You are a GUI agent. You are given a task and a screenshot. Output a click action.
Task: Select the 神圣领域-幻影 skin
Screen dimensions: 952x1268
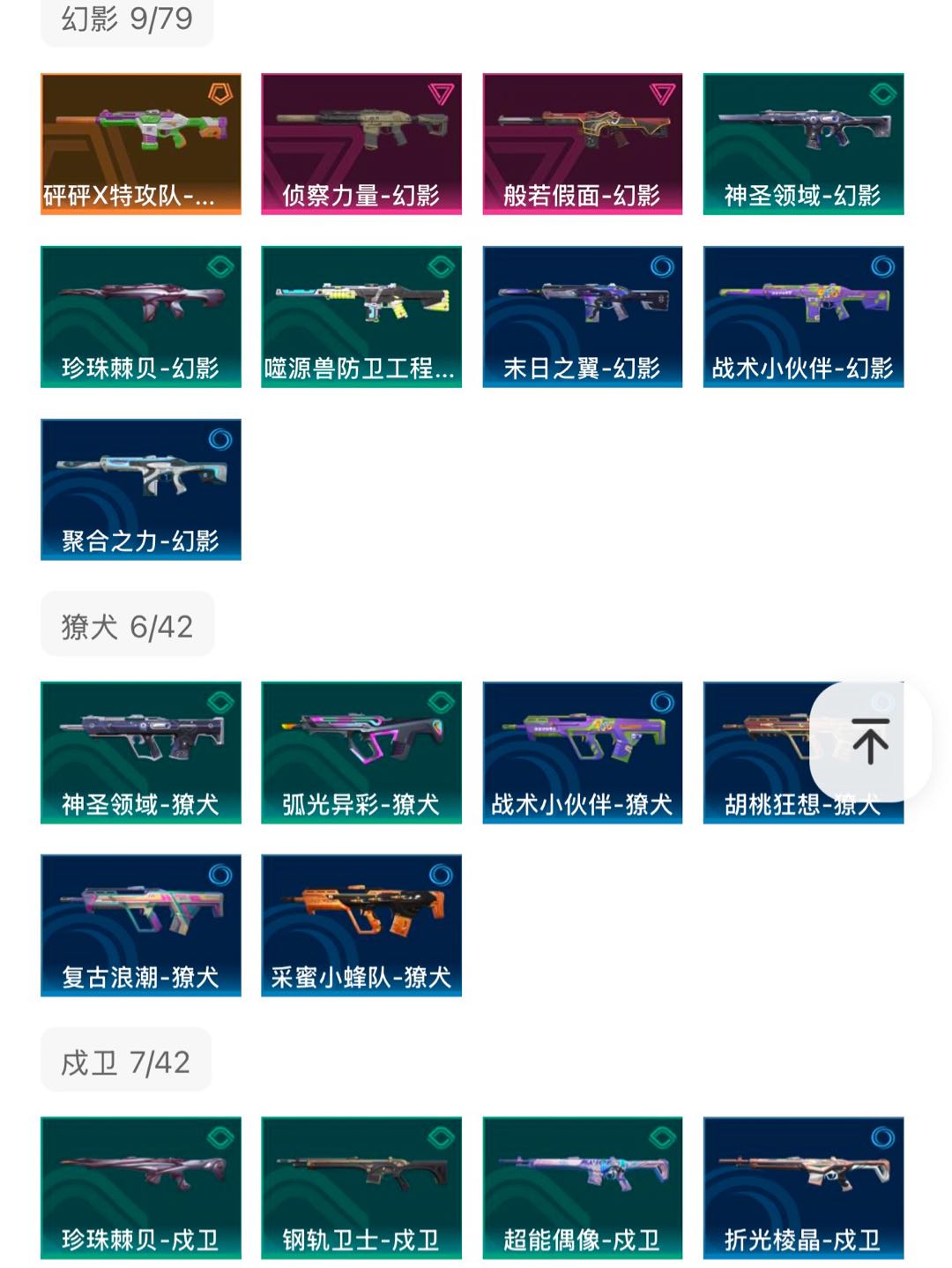point(803,144)
